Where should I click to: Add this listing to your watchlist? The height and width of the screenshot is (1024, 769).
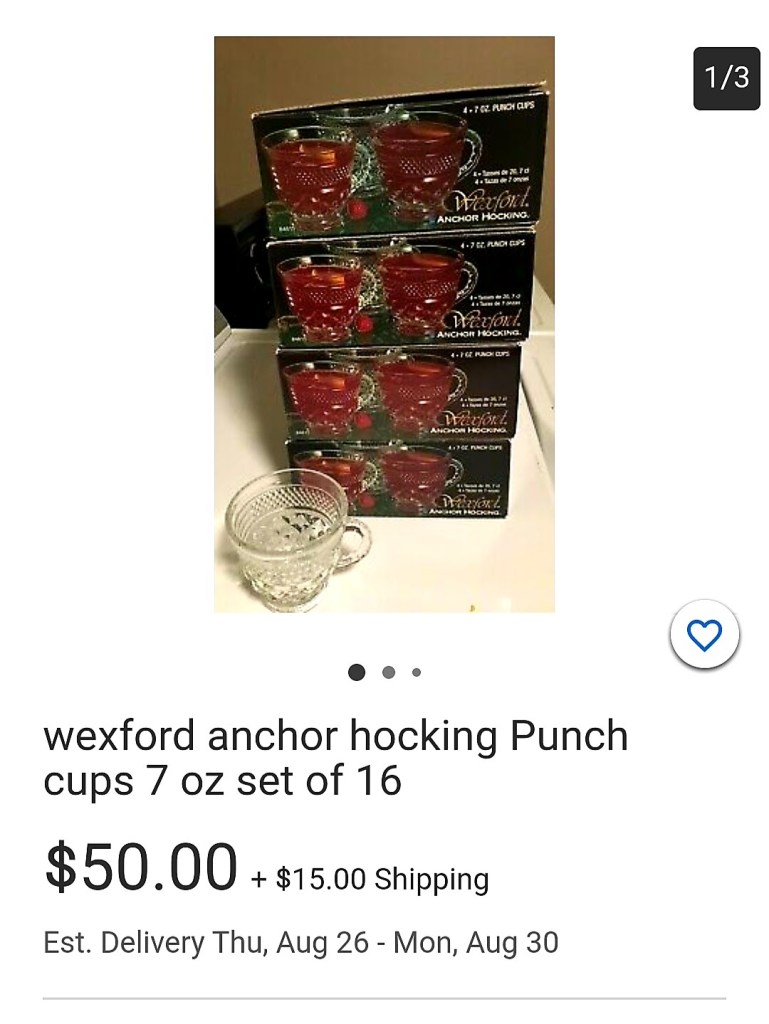(705, 634)
